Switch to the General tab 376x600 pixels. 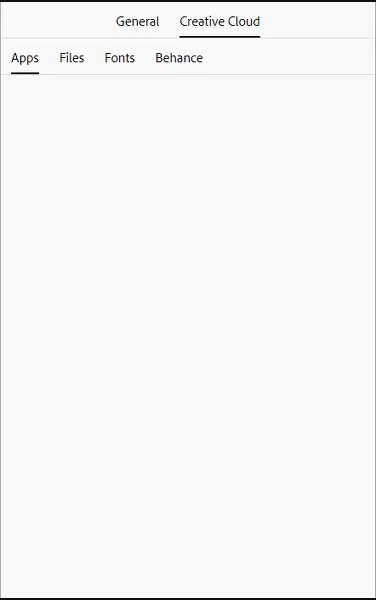137,21
